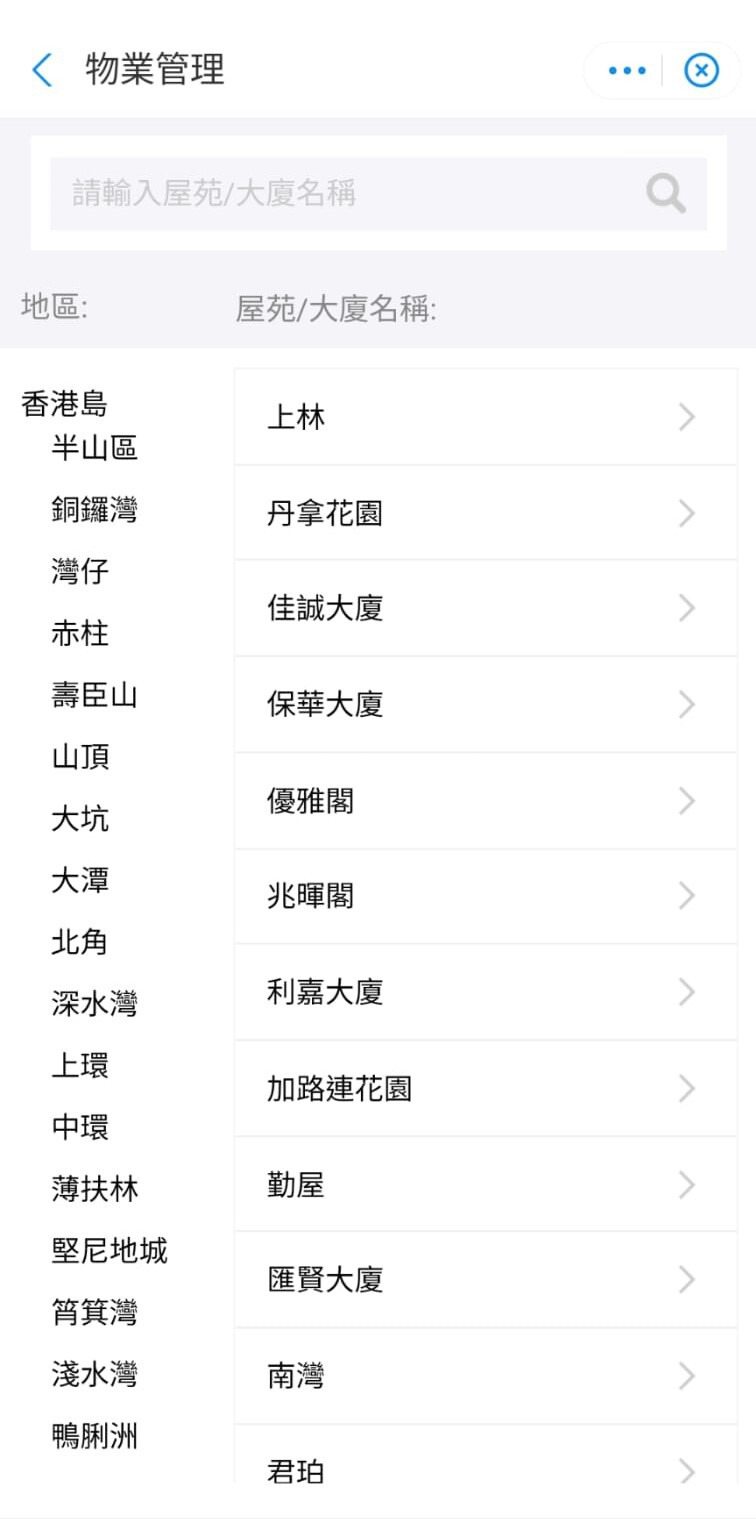Tap the magnifier search icon
The width and height of the screenshot is (756, 1519).
point(666,193)
